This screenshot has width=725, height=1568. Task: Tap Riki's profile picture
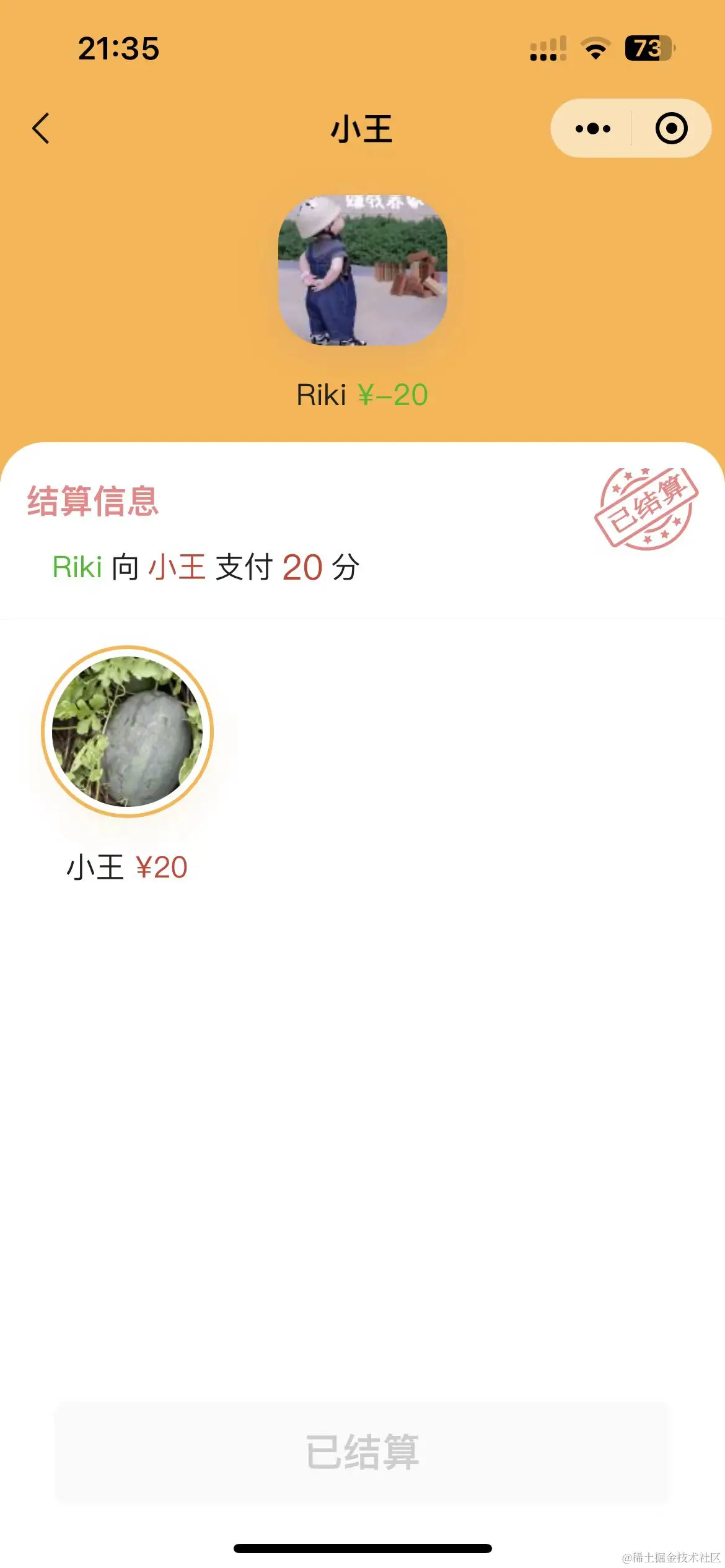point(362,270)
